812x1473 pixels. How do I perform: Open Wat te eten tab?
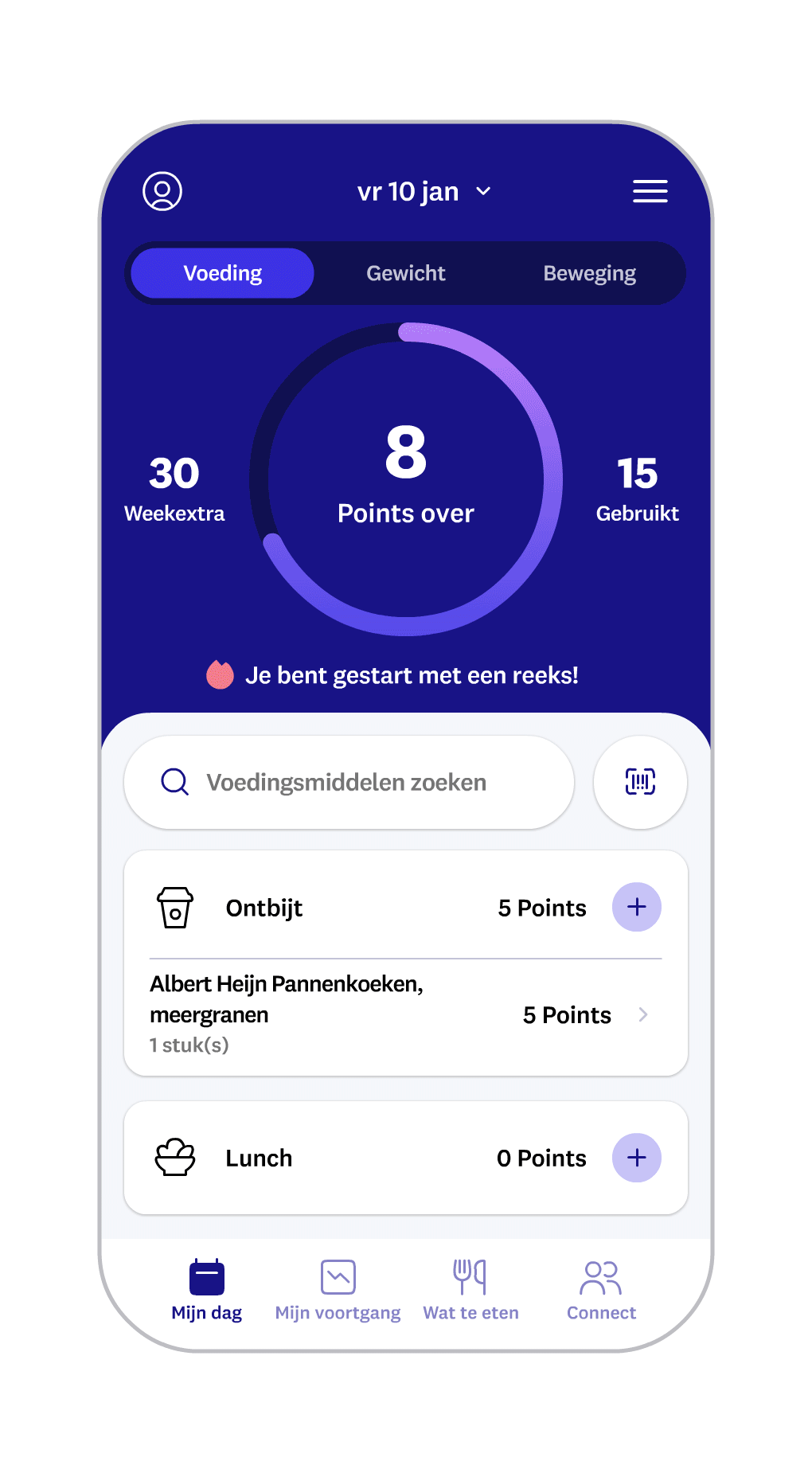coord(470,1290)
